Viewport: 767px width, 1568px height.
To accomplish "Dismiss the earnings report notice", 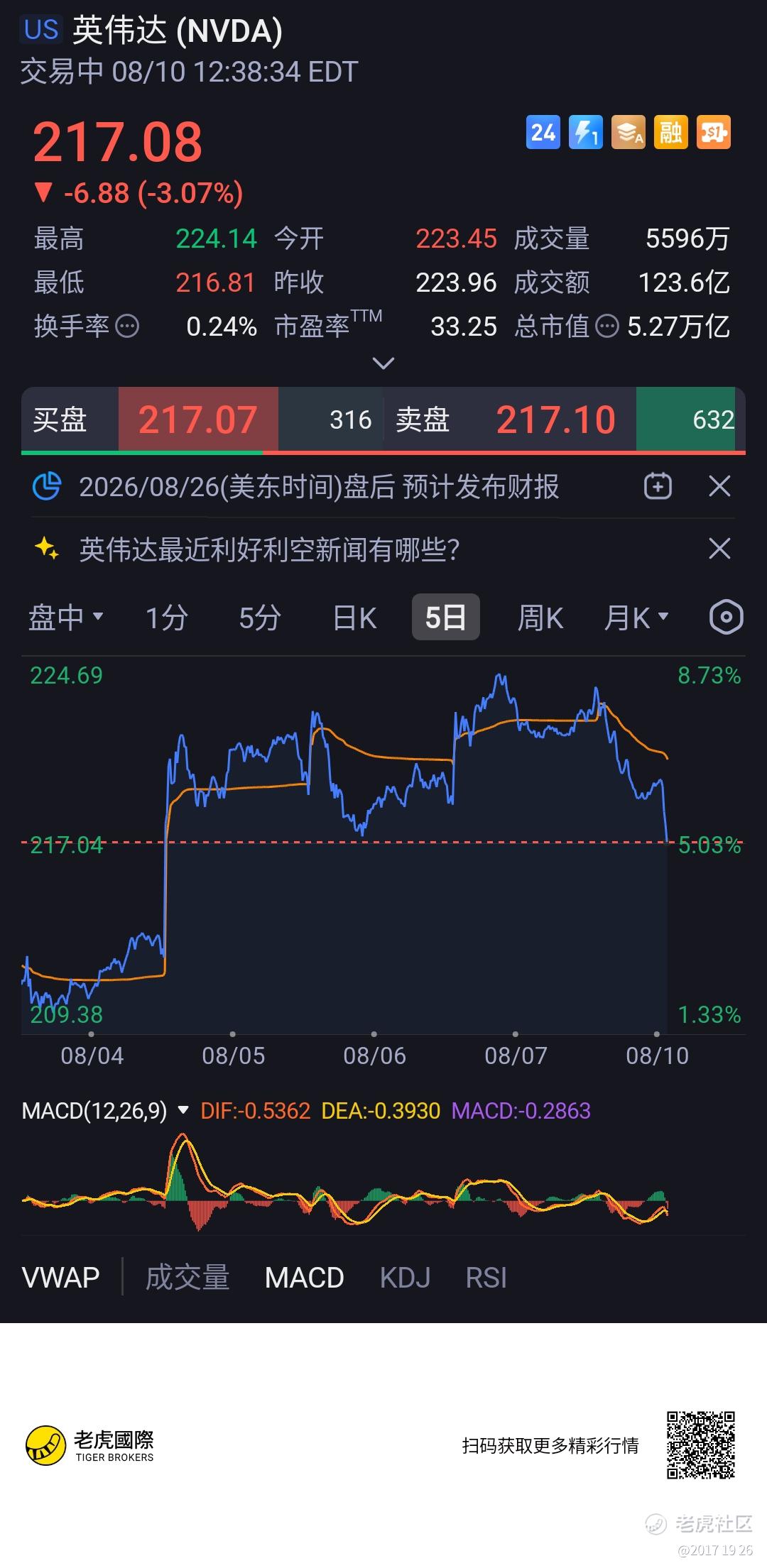I will coord(719,487).
